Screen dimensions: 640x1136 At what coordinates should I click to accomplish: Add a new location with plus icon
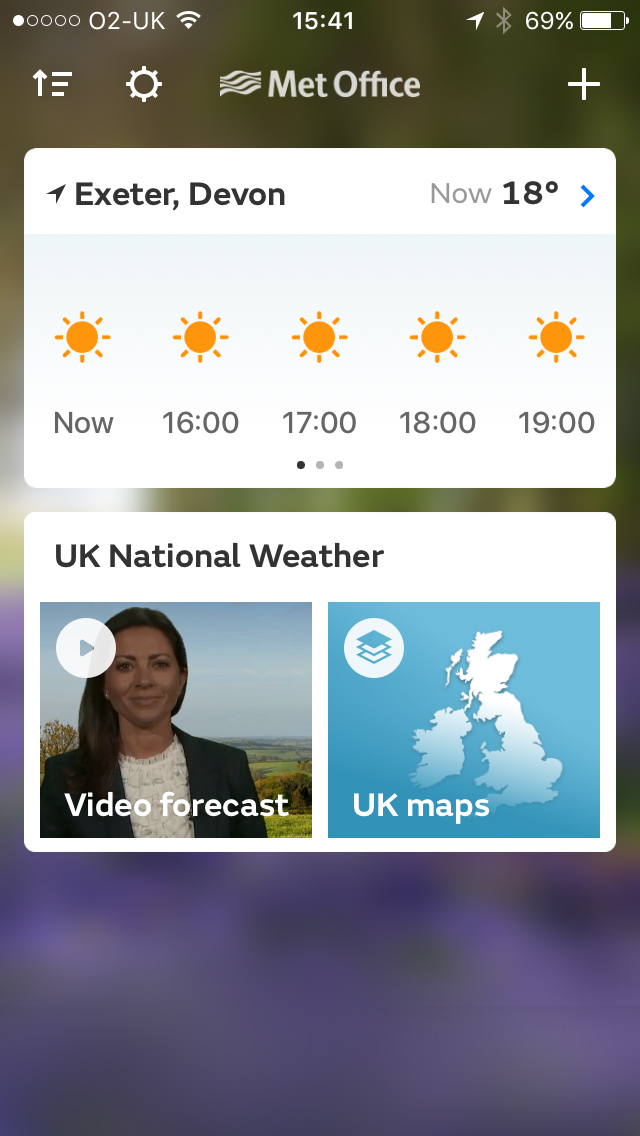(x=583, y=85)
